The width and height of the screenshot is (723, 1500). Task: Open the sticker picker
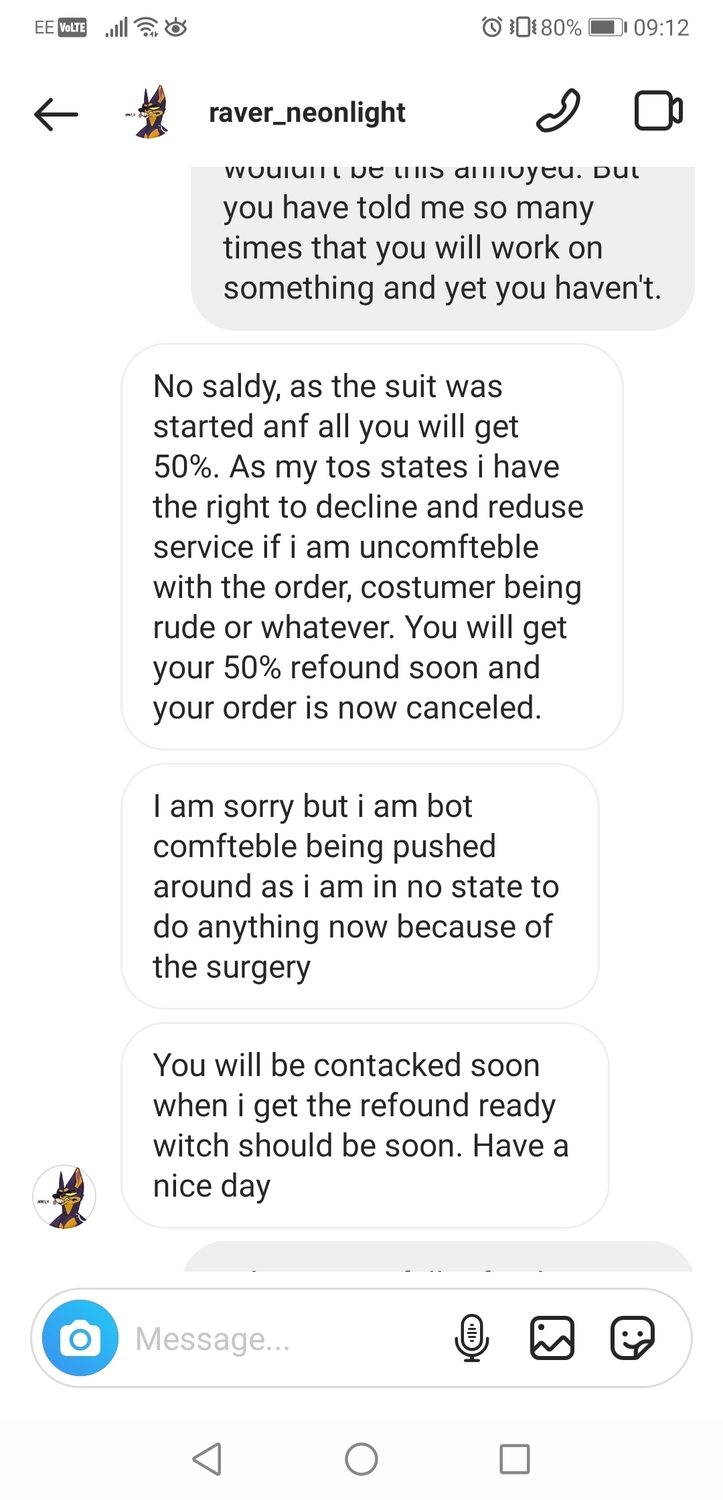(x=632, y=1338)
